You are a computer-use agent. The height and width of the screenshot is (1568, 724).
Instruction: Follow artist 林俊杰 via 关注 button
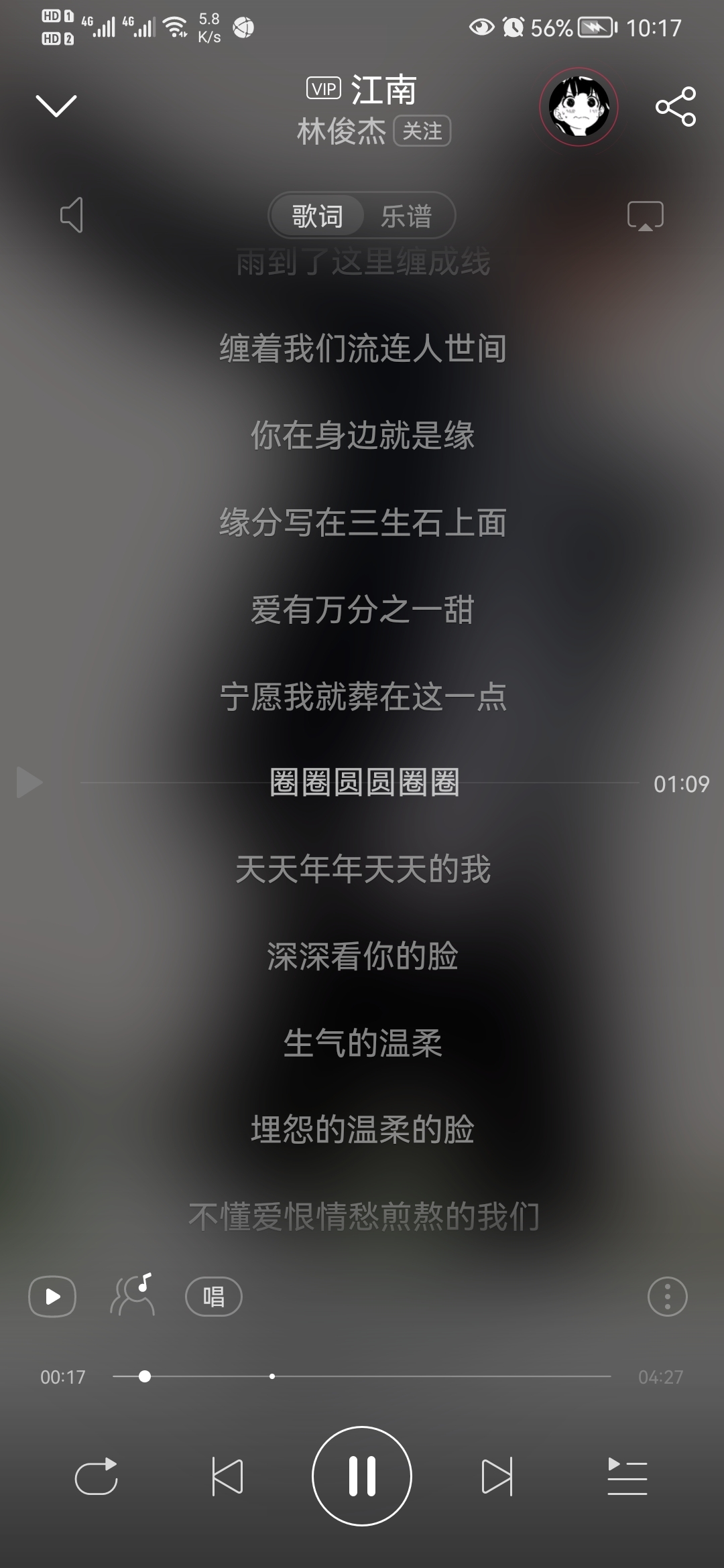click(x=422, y=131)
